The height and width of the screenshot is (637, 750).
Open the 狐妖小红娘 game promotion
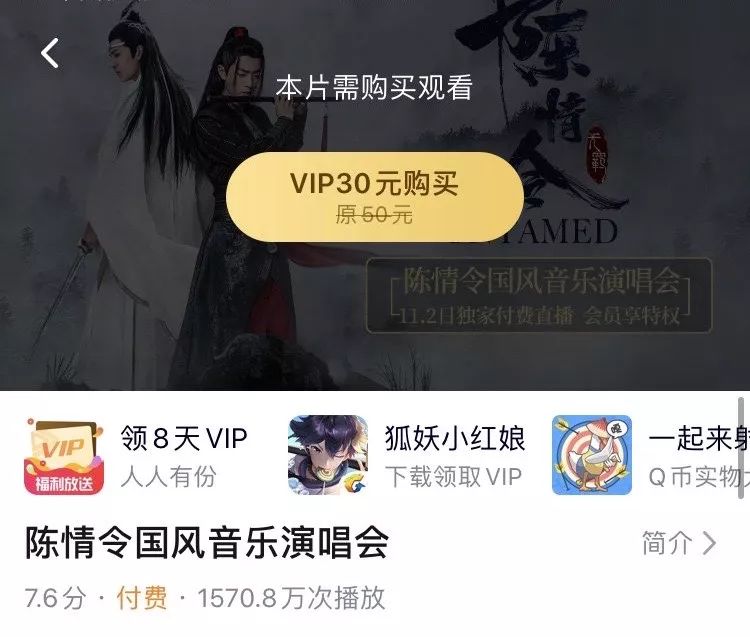406,455
